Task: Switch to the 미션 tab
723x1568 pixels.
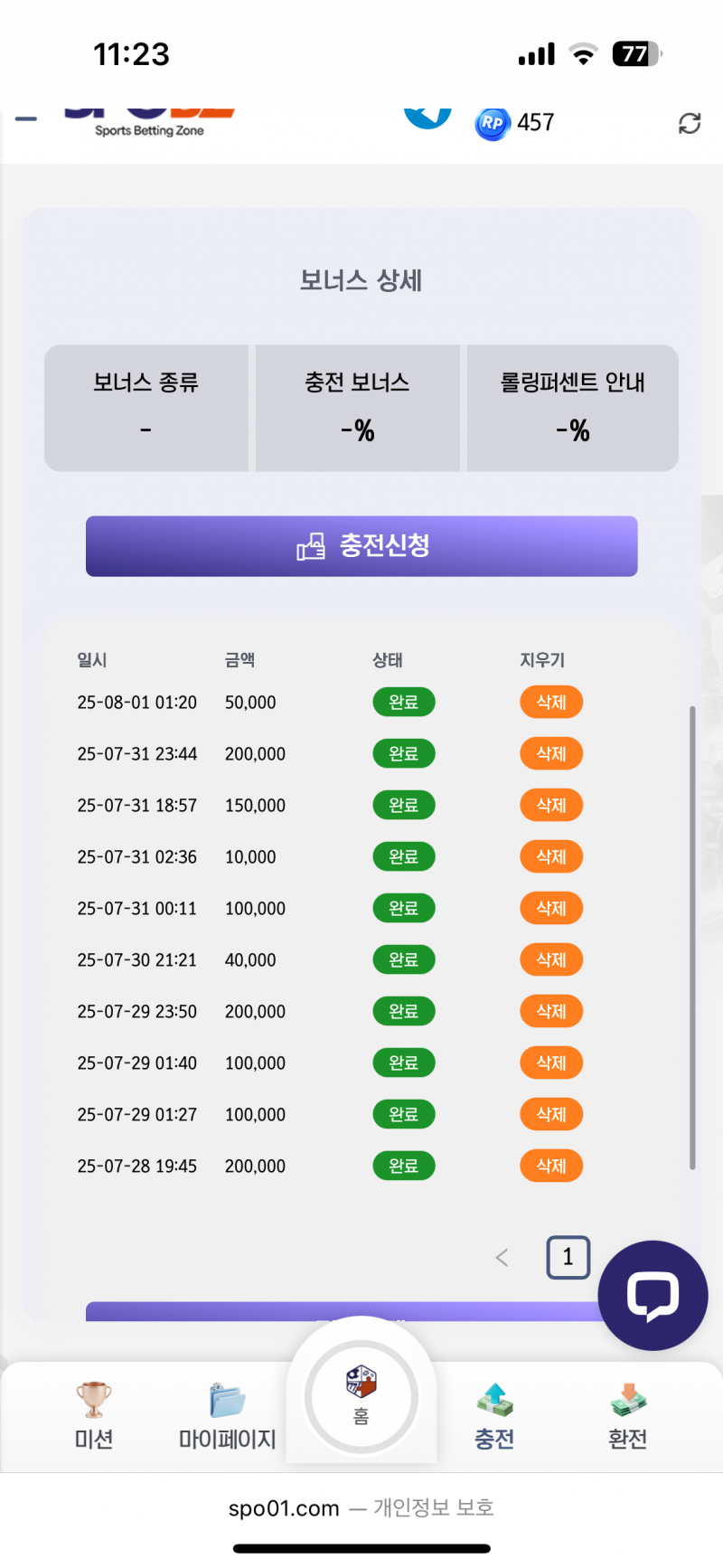Action: (94, 1416)
